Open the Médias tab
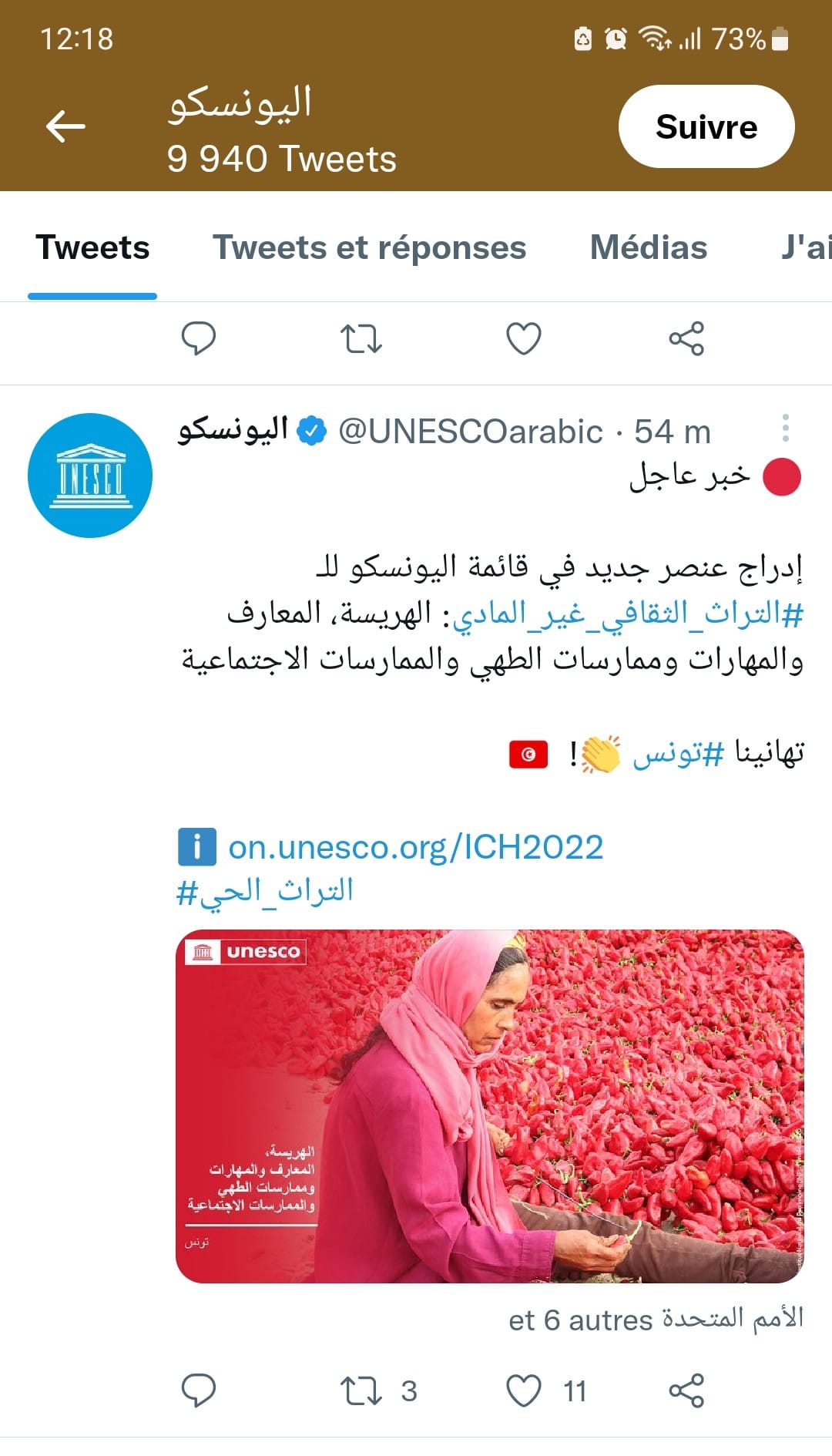832x1456 pixels. coord(649,247)
